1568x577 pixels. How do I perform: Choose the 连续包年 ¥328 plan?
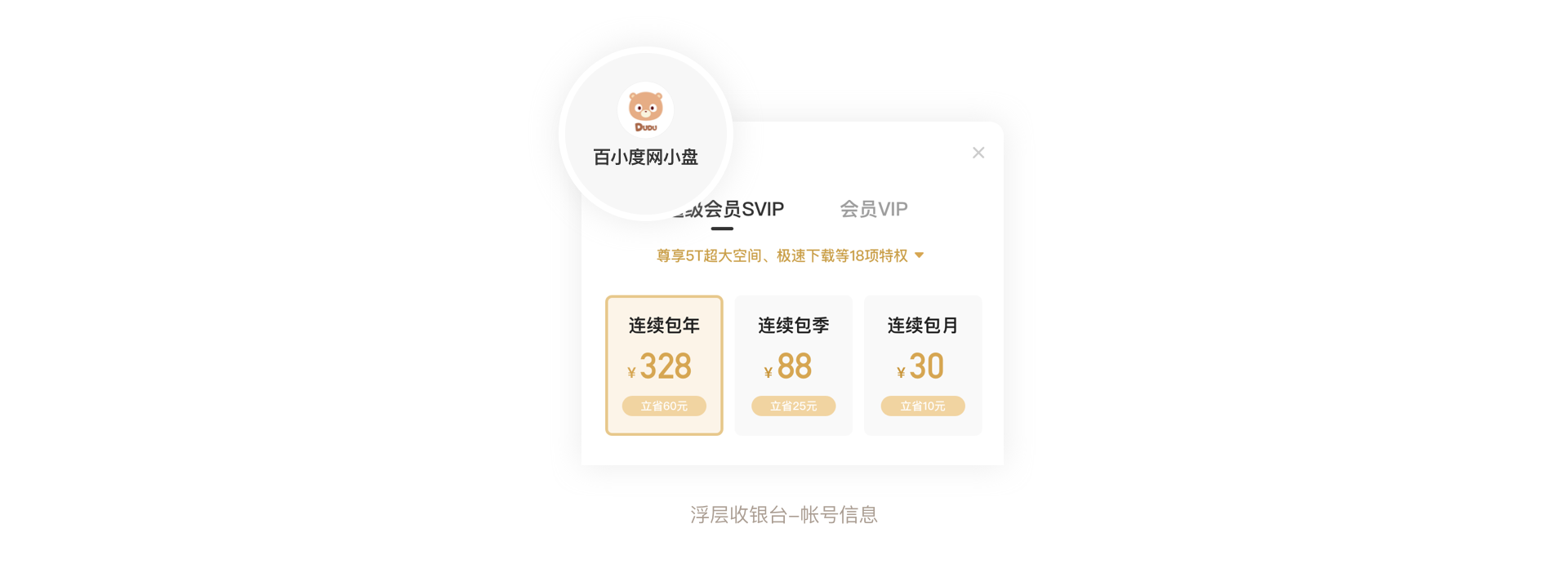tap(664, 365)
